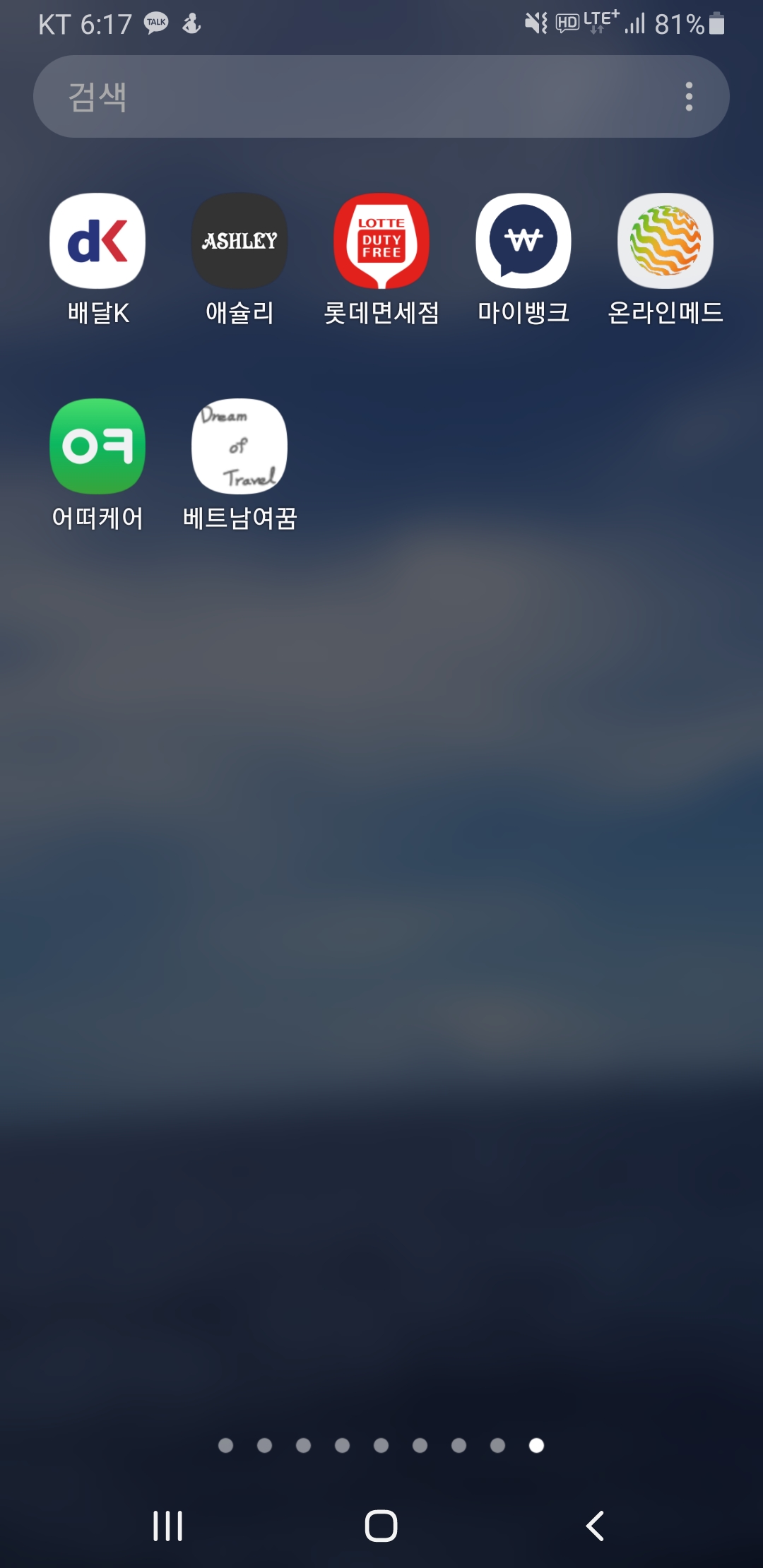Image resolution: width=763 pixels, height=1568 pixels.
Task: Open the 배달K app
Action: coord(97,242)
